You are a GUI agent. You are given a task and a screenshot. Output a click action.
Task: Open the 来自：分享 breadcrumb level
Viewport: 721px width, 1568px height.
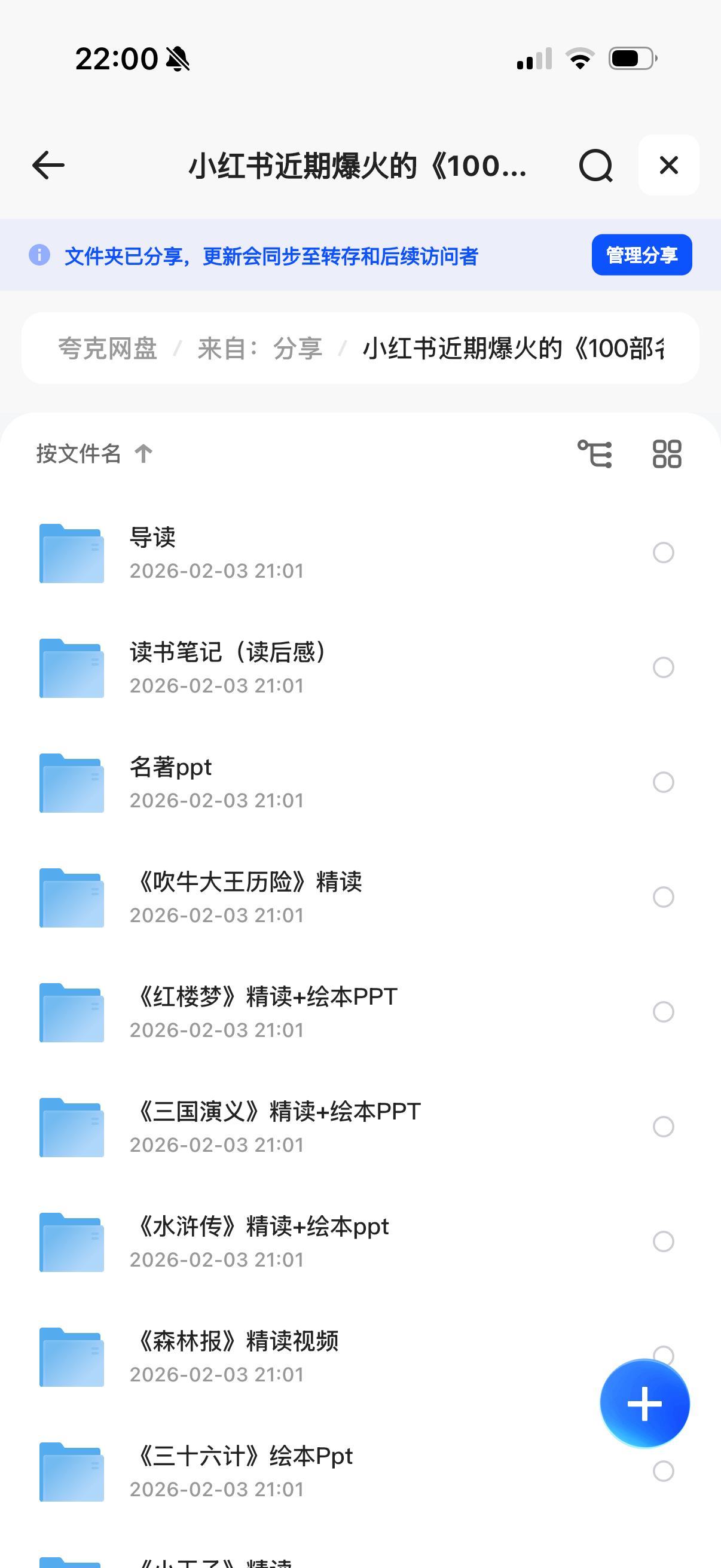pyautogui.click(x=260, y=349)
